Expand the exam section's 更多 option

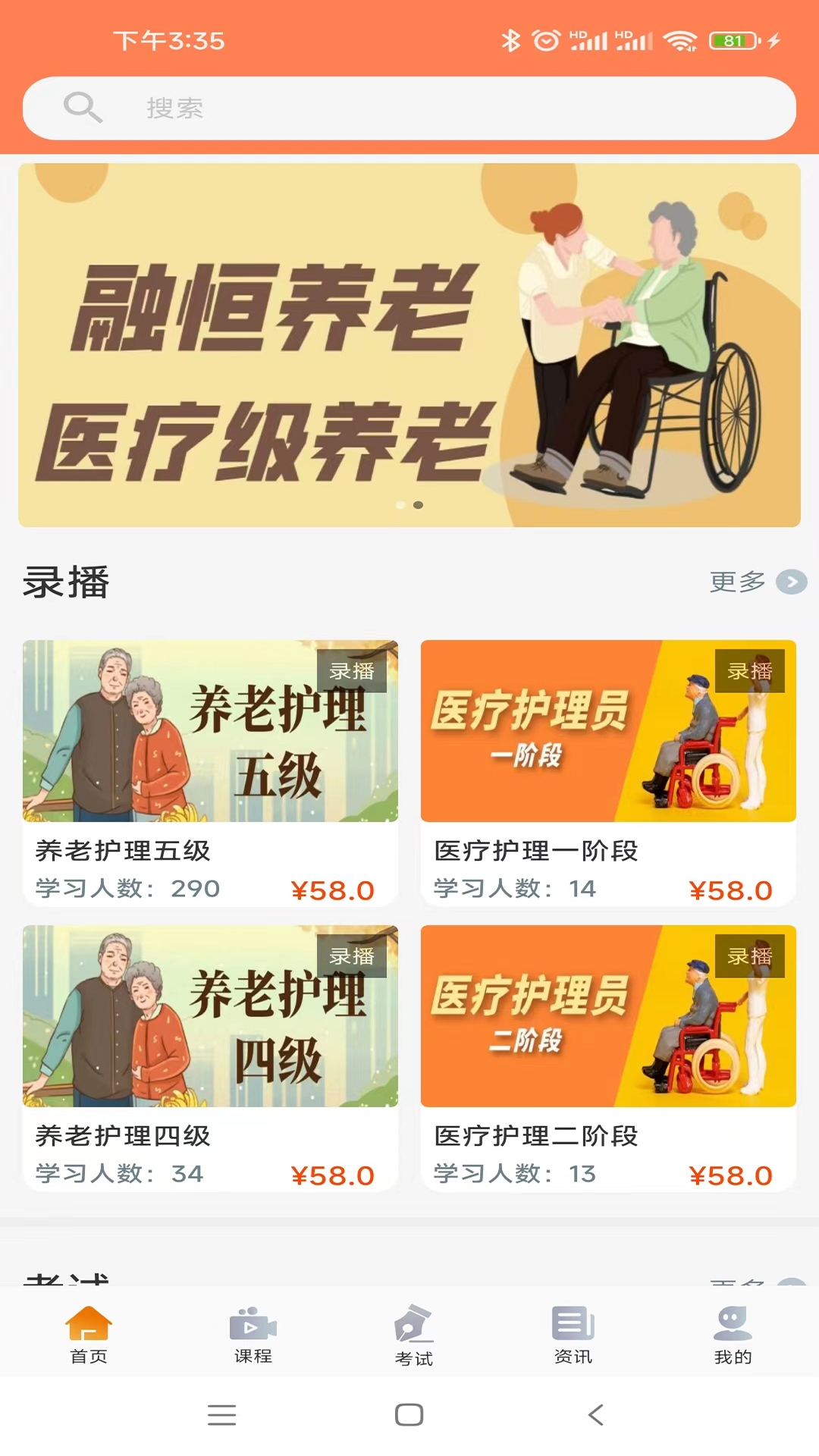click(x=733, y=1282)
